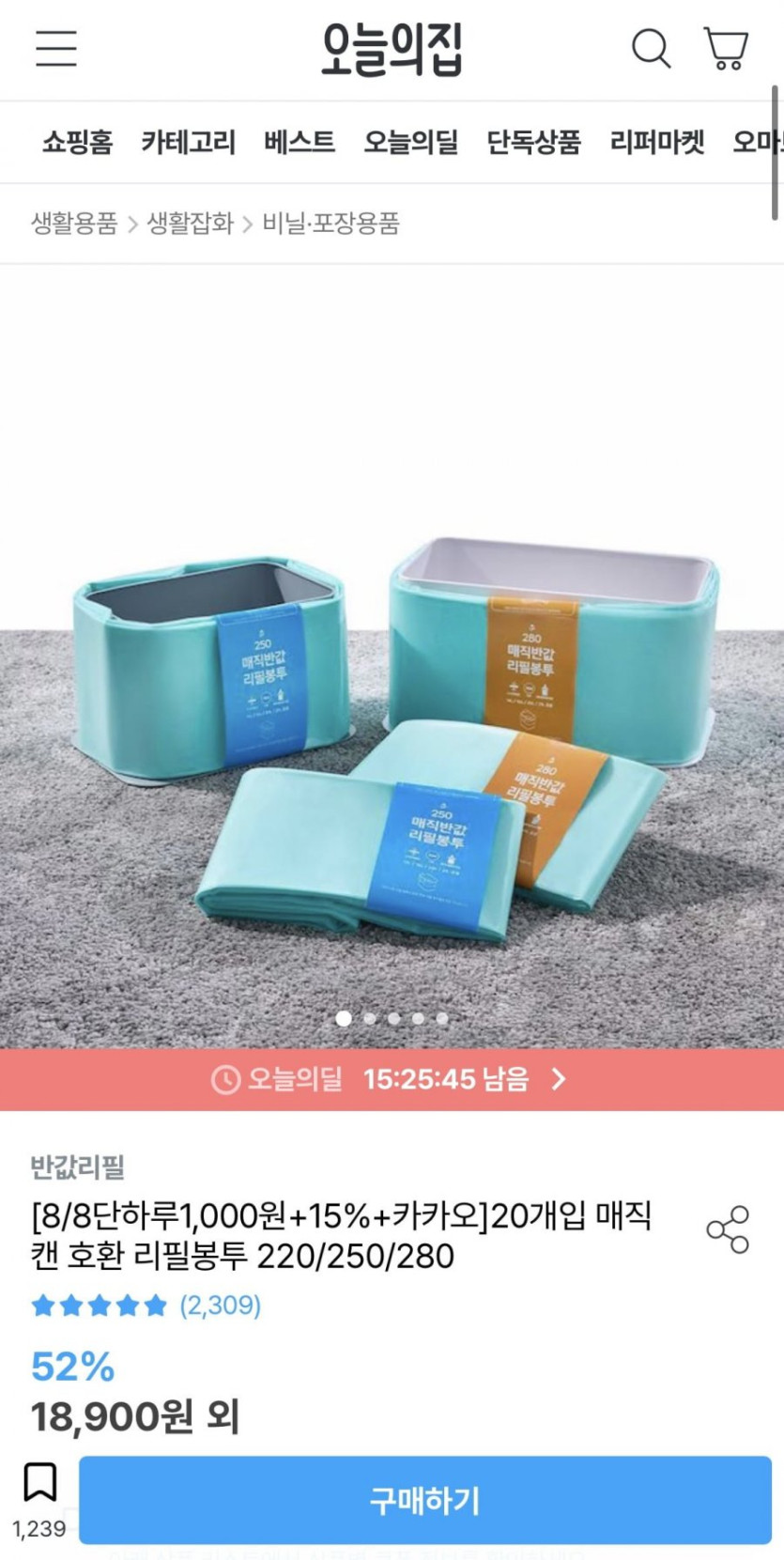Bookmark this product

click(39, 1483)
